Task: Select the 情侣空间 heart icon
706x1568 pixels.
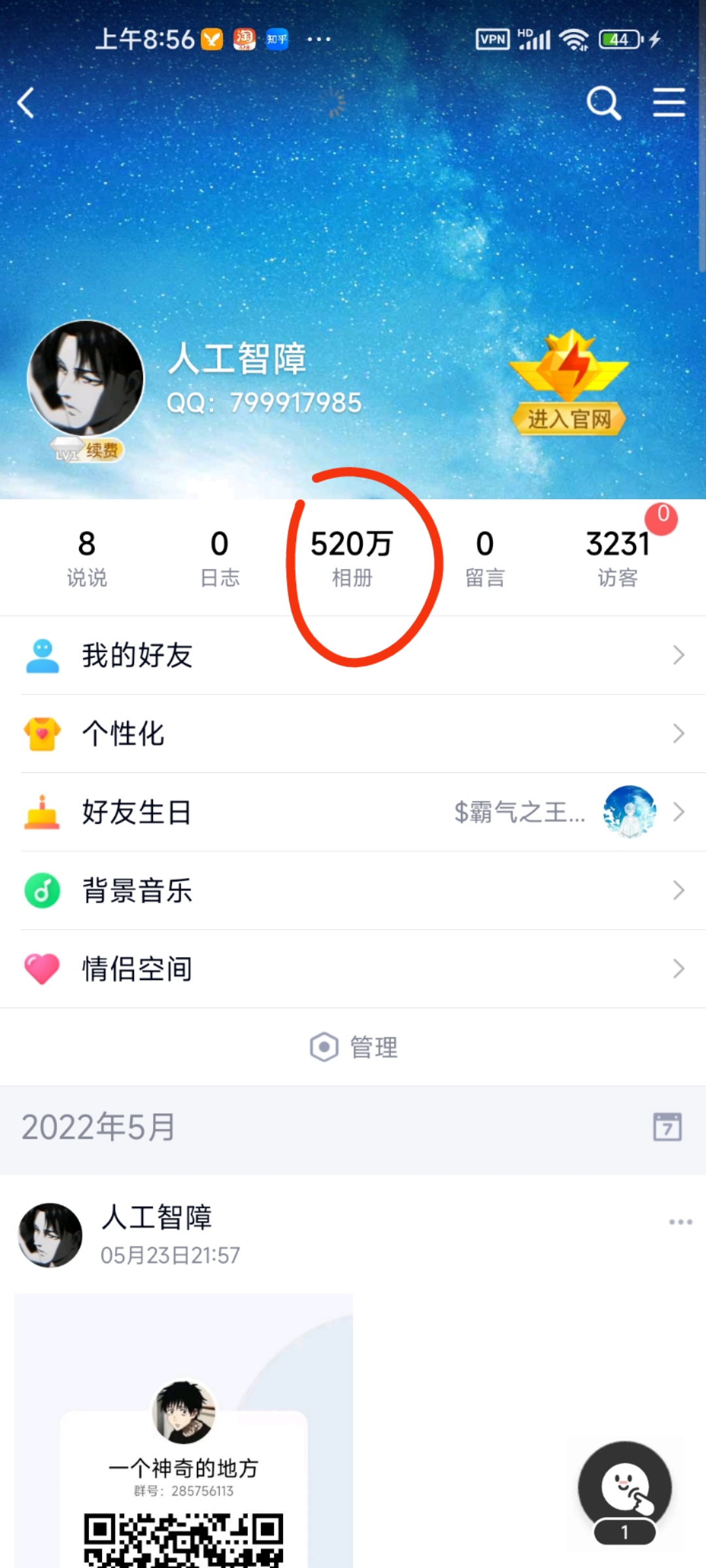Action: pos(42,968)
